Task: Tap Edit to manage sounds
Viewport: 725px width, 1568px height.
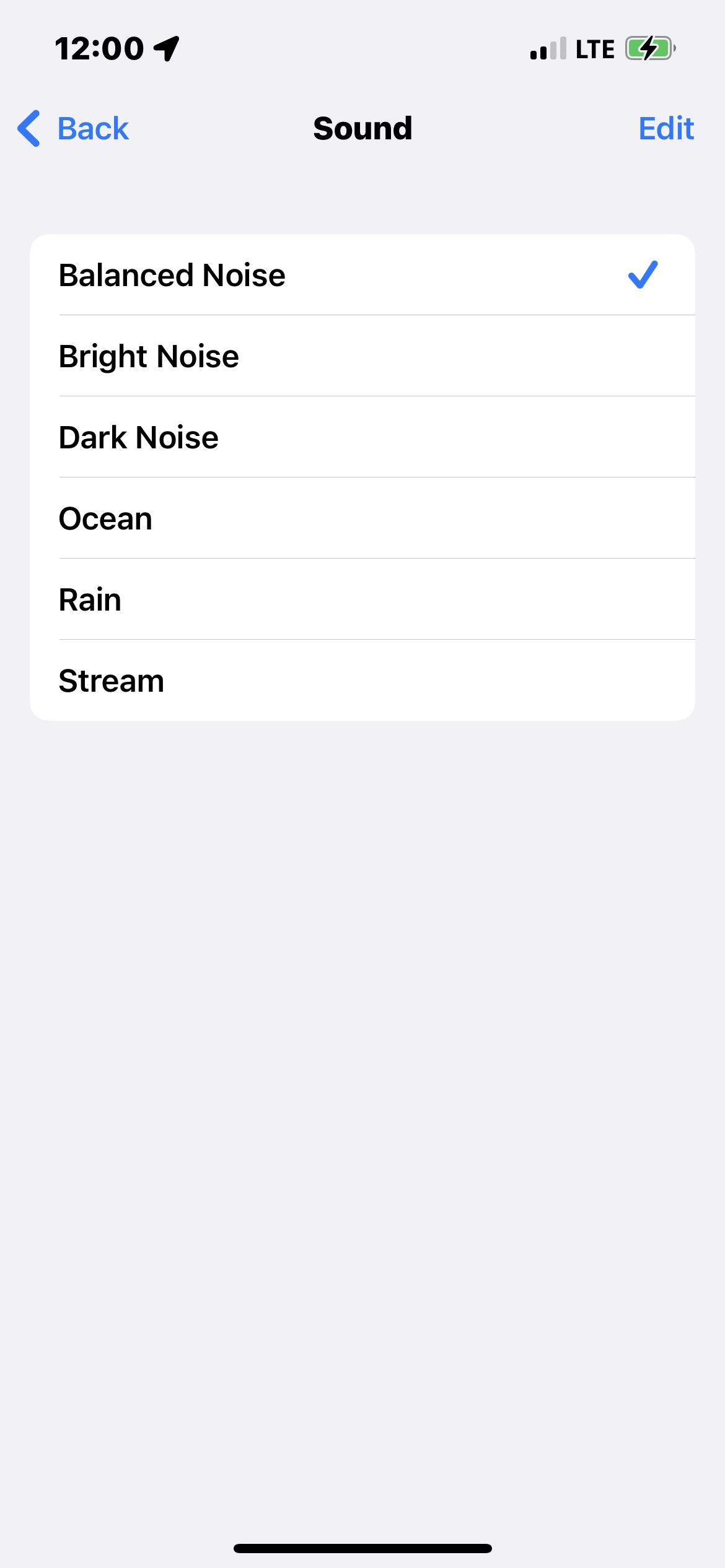Action: tap(666, 129)
